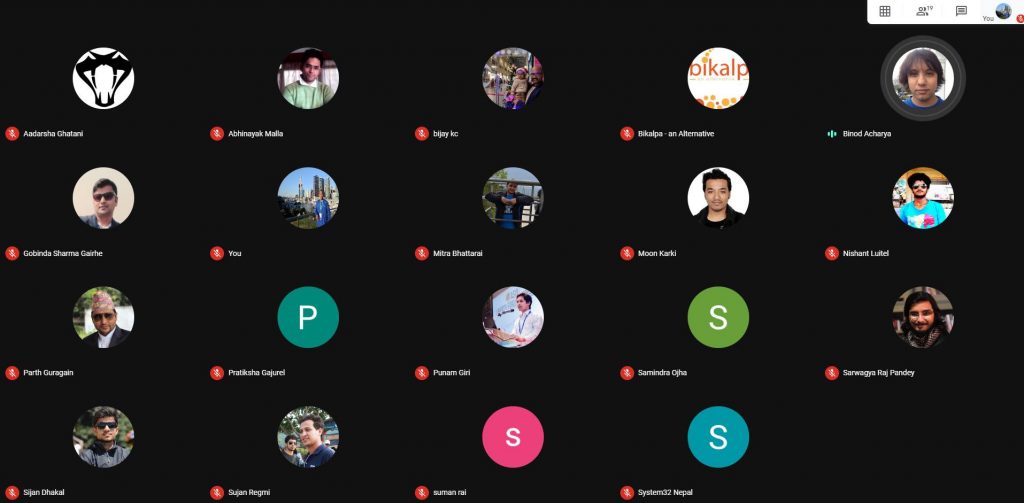
Task: Tap Samindra Ojha's tile
Action: pos(718,318)
